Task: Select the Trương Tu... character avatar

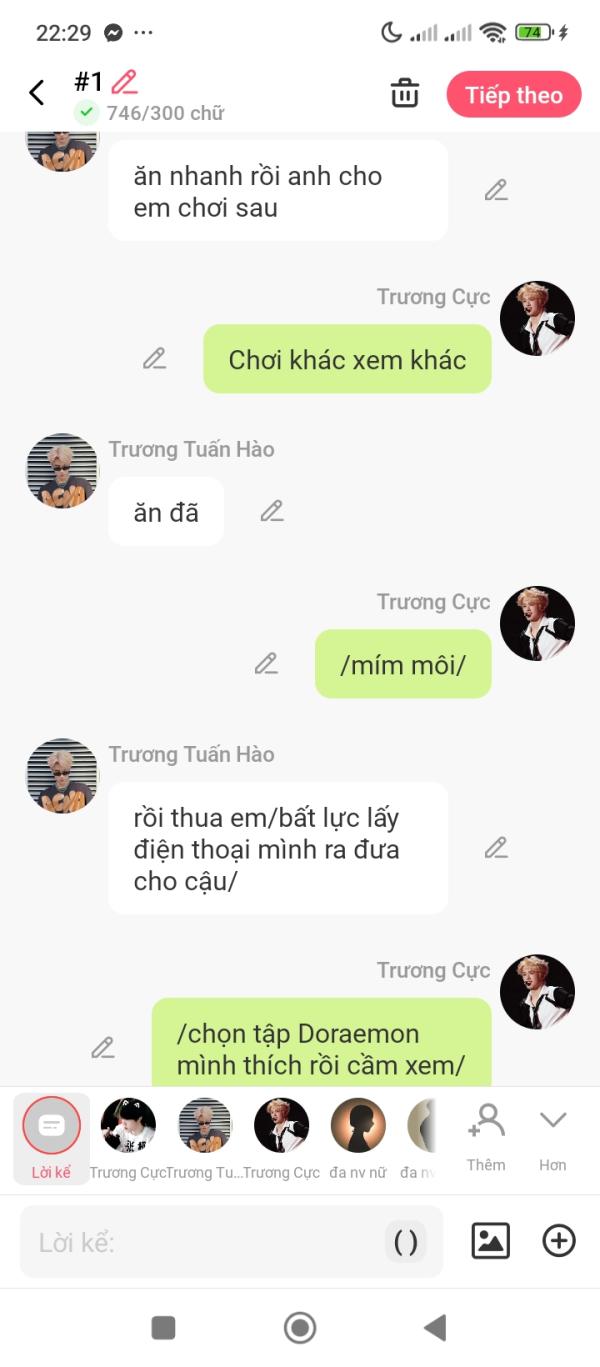Action: click(x=205, y=1139)
